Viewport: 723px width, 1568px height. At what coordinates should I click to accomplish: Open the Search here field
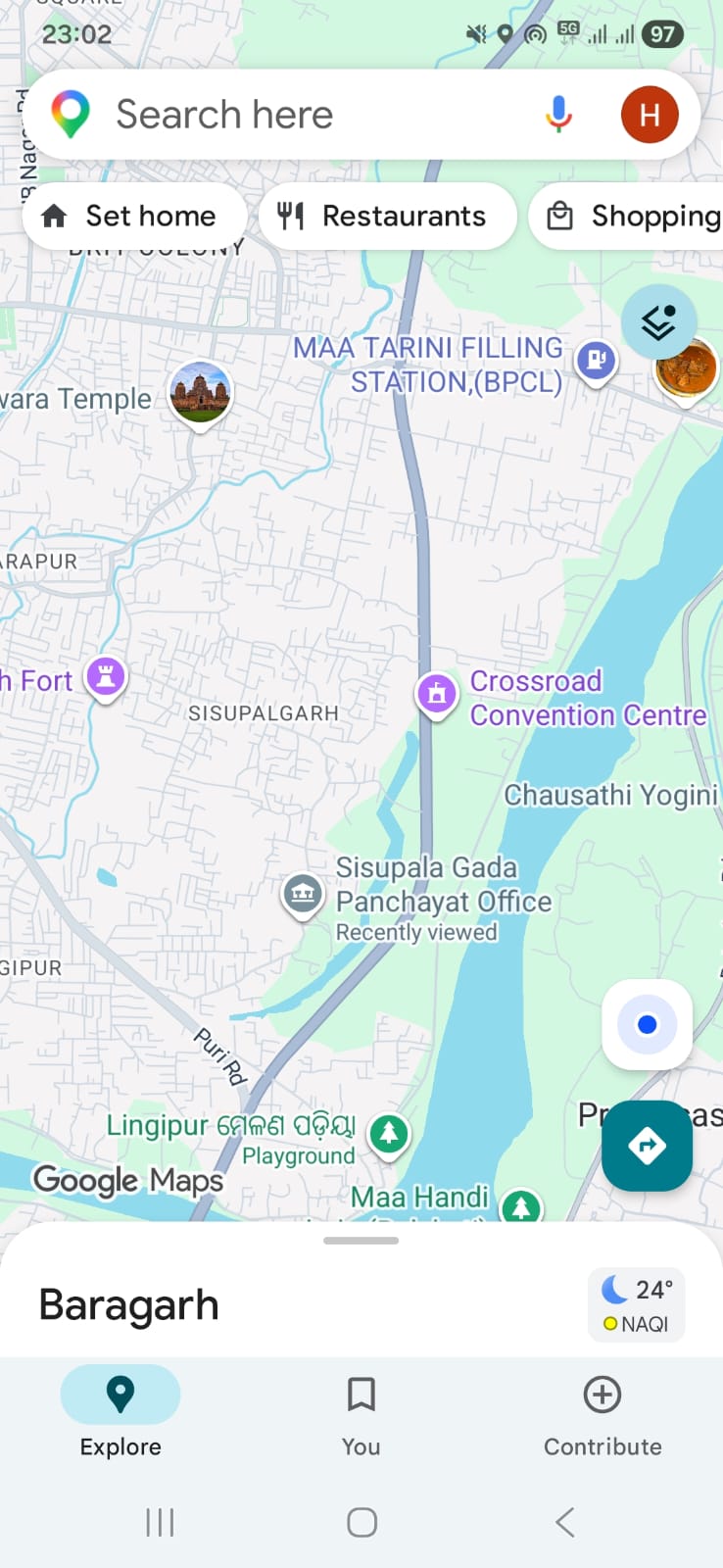pyautogui.click(x=294, y=115)
